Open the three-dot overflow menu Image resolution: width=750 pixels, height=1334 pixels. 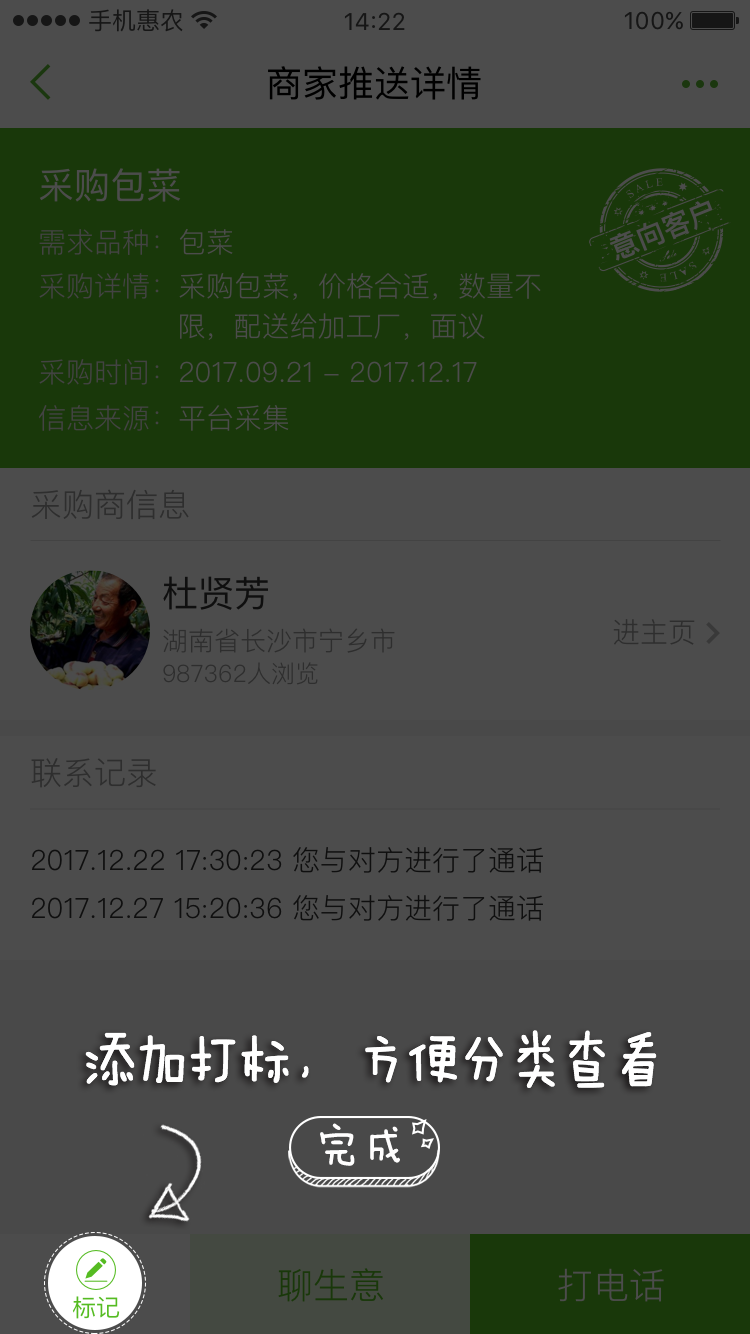[x=699, y=84]
